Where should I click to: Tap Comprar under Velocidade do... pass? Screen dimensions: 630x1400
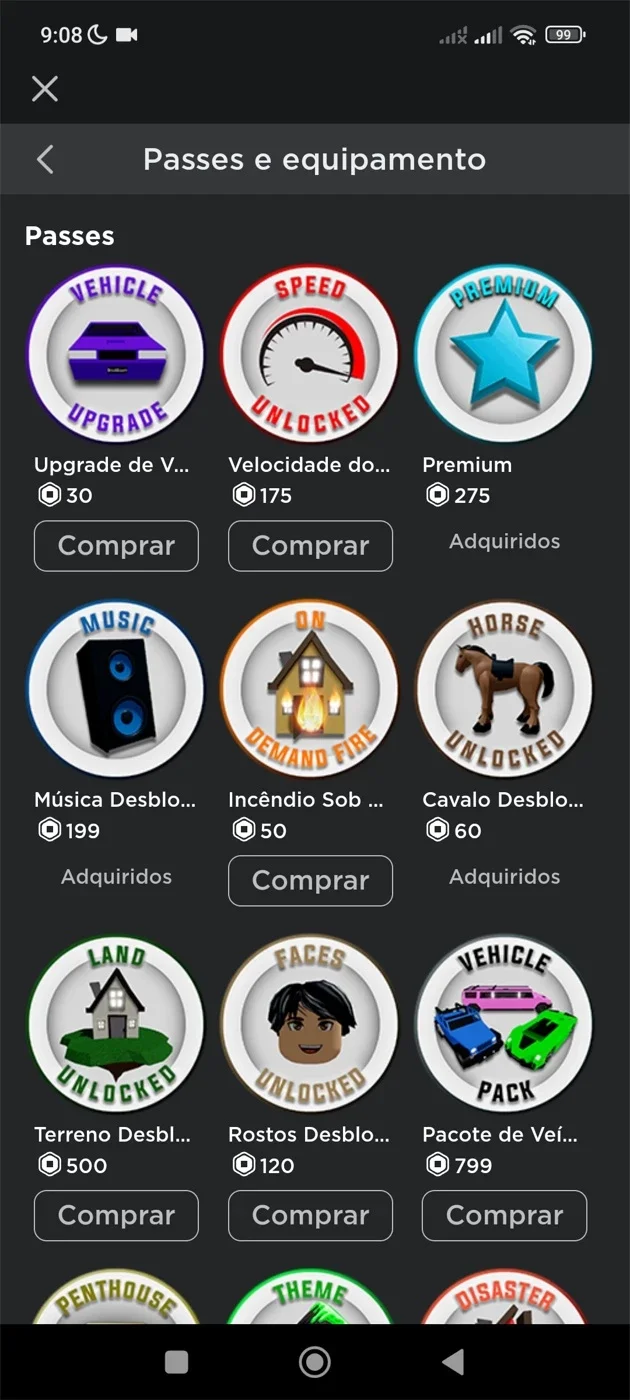pos(310,546)
